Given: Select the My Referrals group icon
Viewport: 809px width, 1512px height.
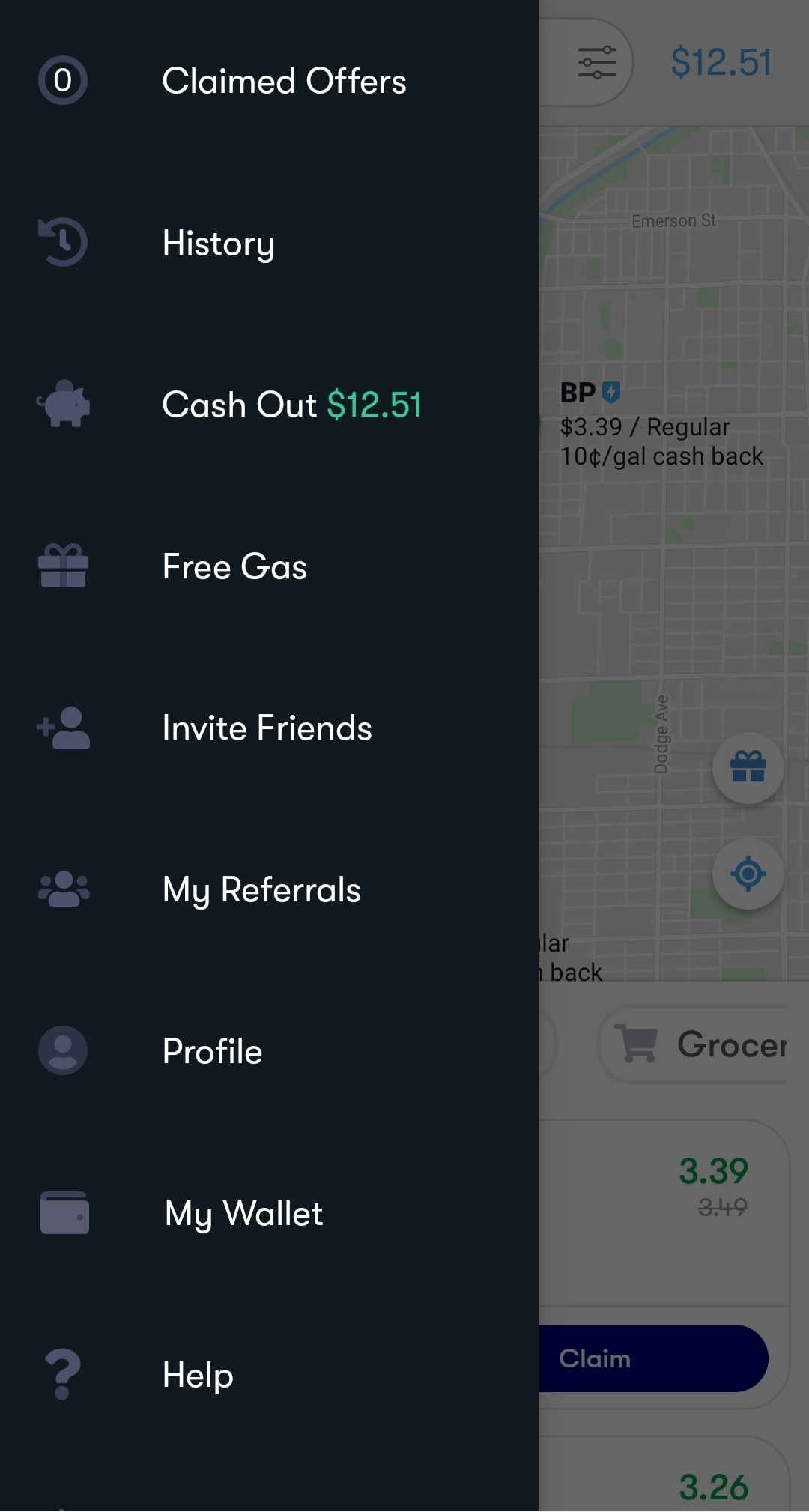Looking at the screenshot, I should 62,889.
